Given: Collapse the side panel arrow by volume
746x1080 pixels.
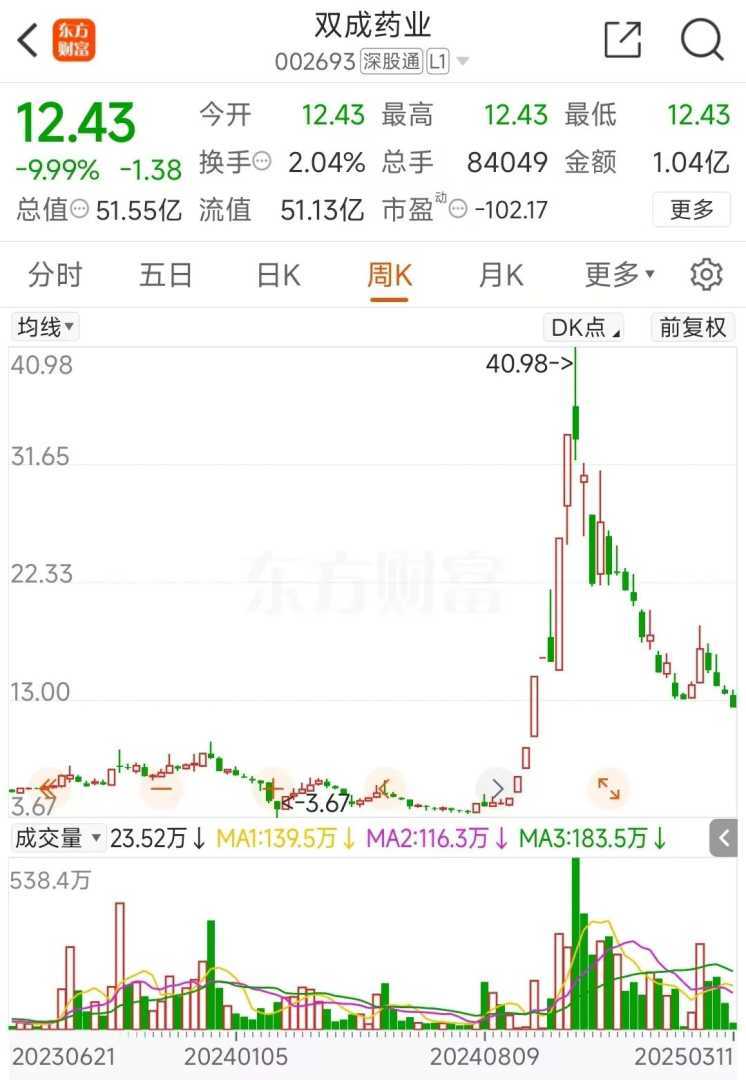Looking at the screenshot, I should 723,838.
